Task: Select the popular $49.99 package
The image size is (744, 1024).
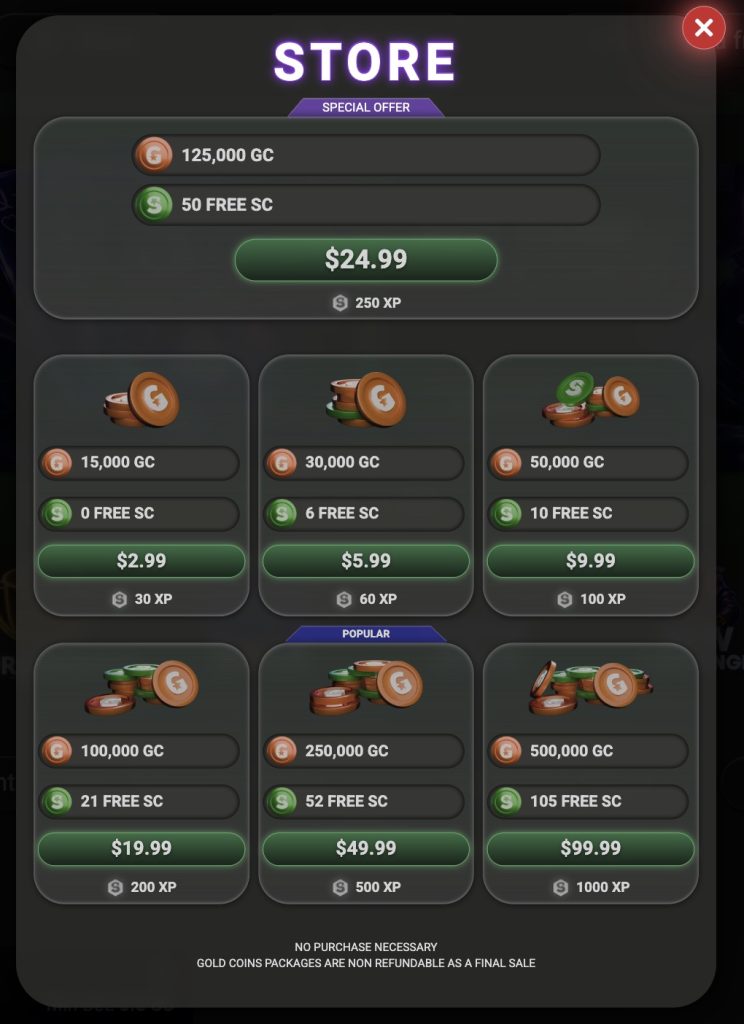Action: pos(366,849)
